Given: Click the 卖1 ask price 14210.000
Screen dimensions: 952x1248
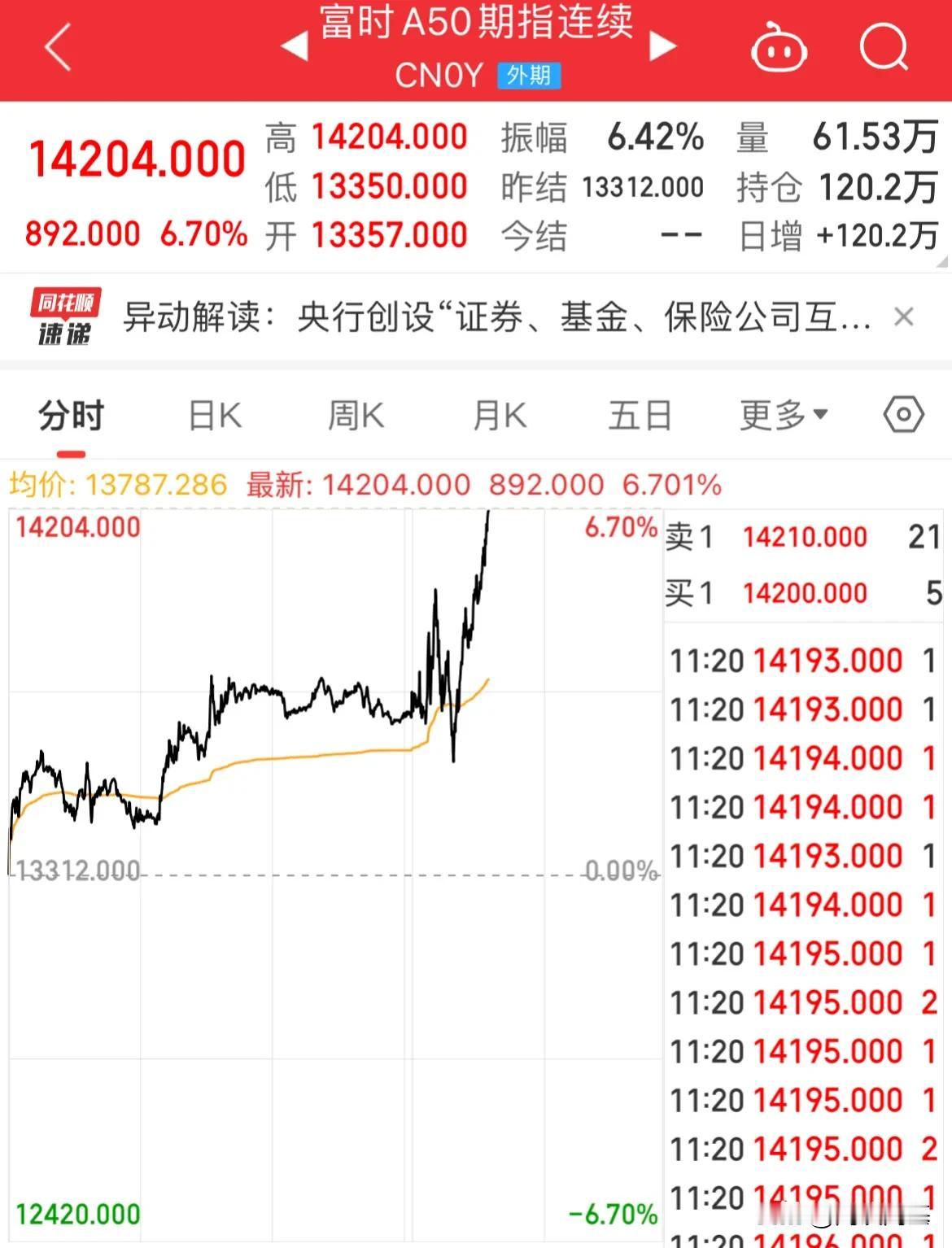Looking at the screenshot, I should point(804,537).
